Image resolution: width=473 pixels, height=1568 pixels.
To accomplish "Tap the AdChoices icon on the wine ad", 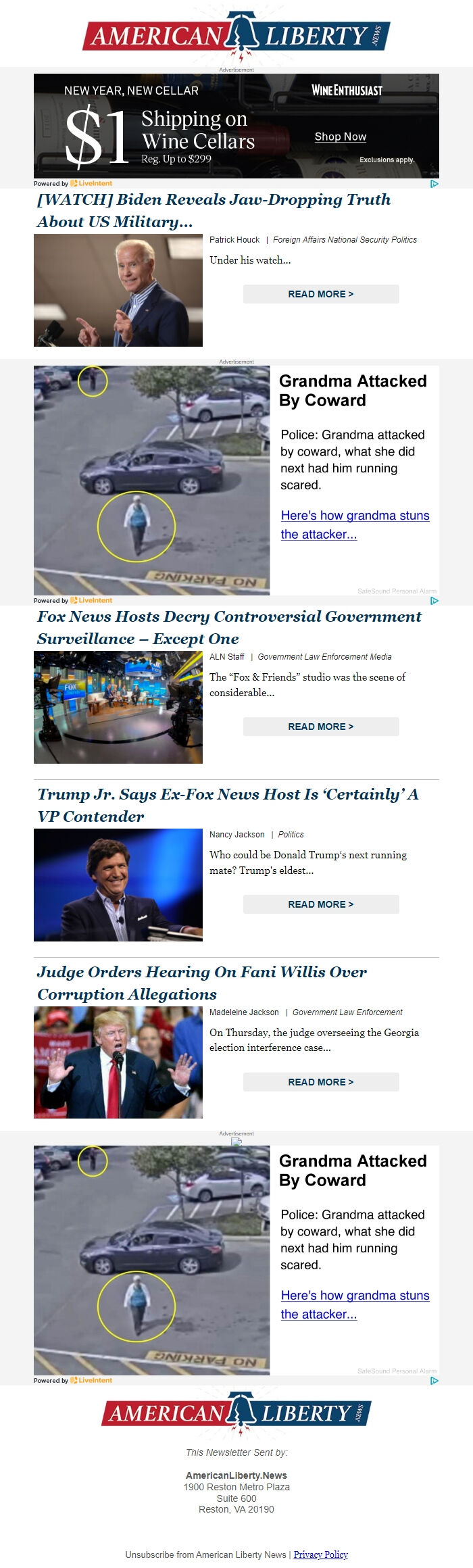I will click(x=434, y=183).
